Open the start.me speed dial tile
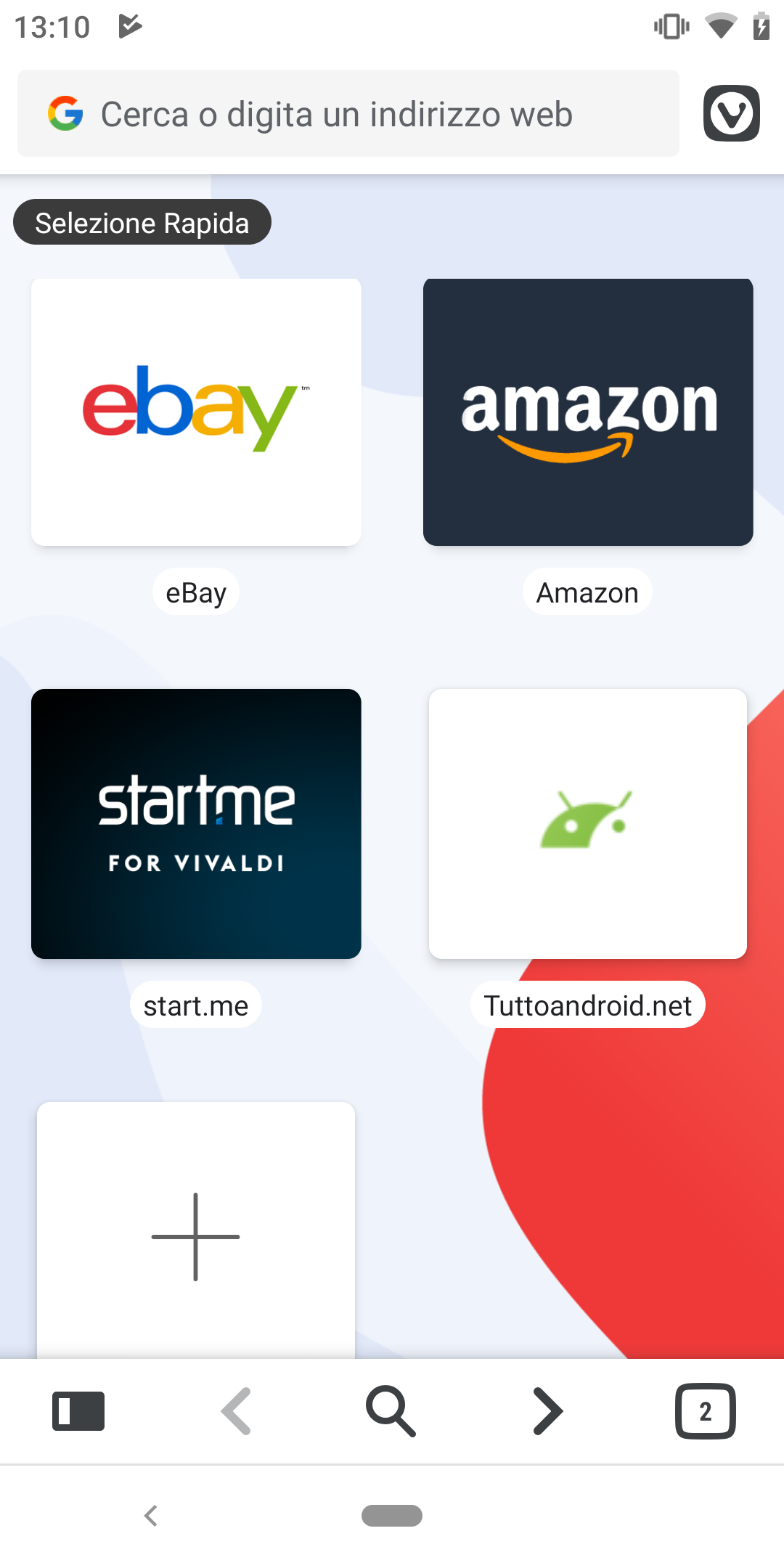Screen dimensions: 784x1568 point(196,823)
